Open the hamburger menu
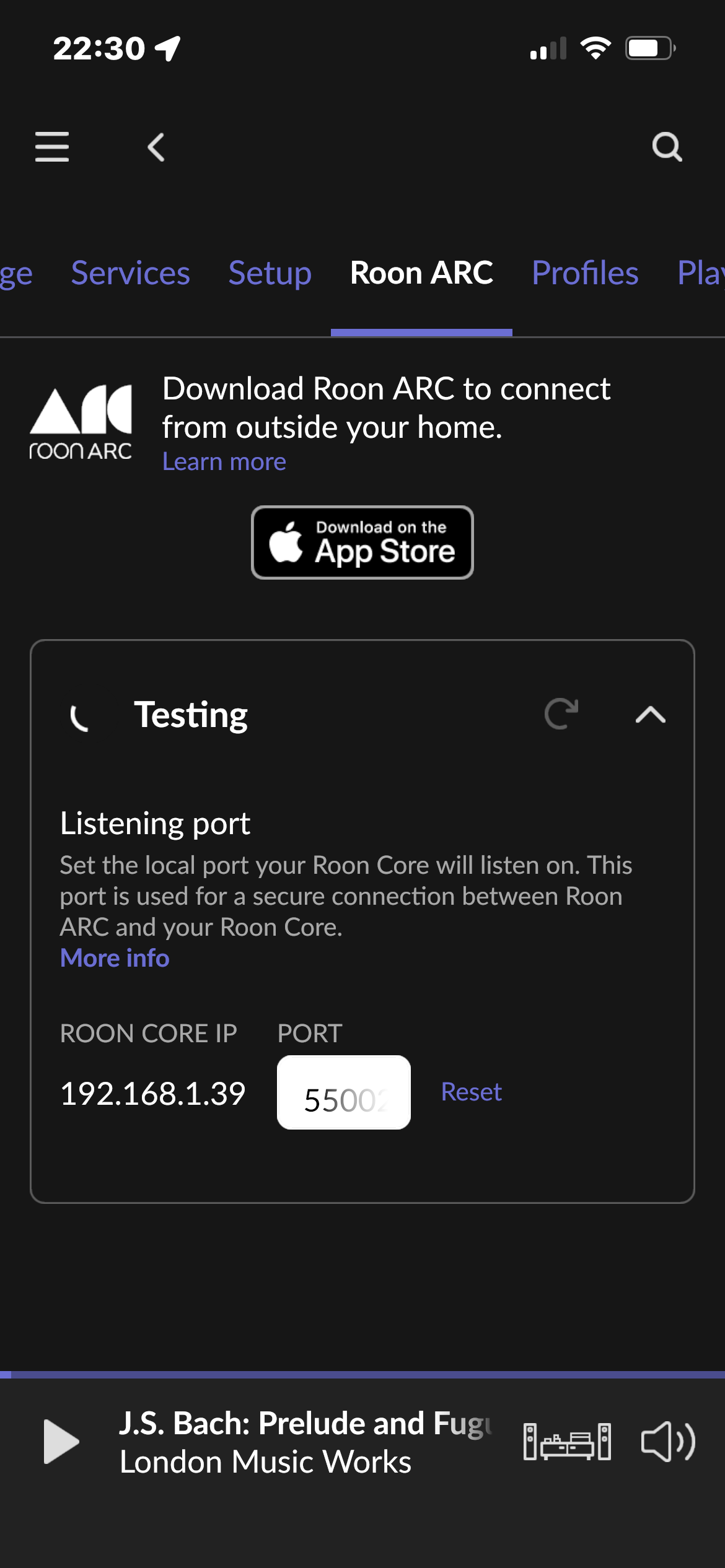Image resolution: width=725 pixels, height=1568 pixels. click(52, 147)
